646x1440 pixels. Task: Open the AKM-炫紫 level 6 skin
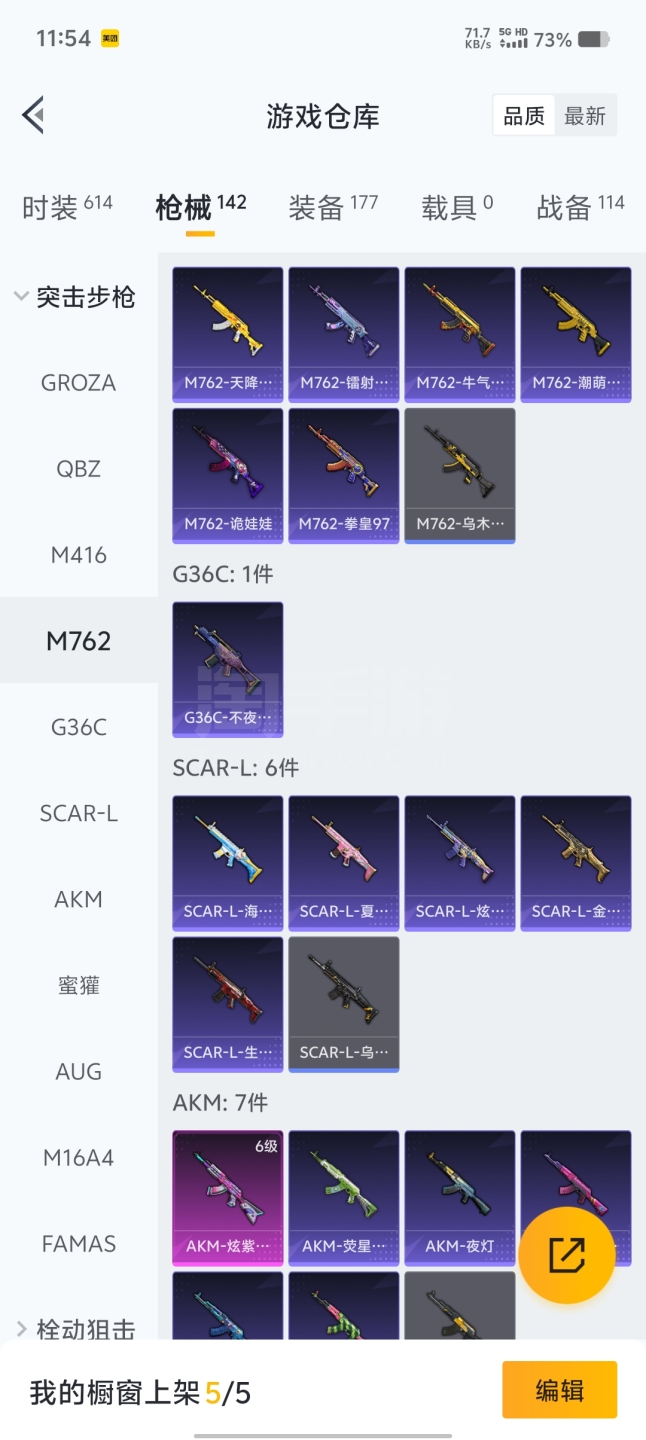pyautogui.click(x=228, y=1197)
